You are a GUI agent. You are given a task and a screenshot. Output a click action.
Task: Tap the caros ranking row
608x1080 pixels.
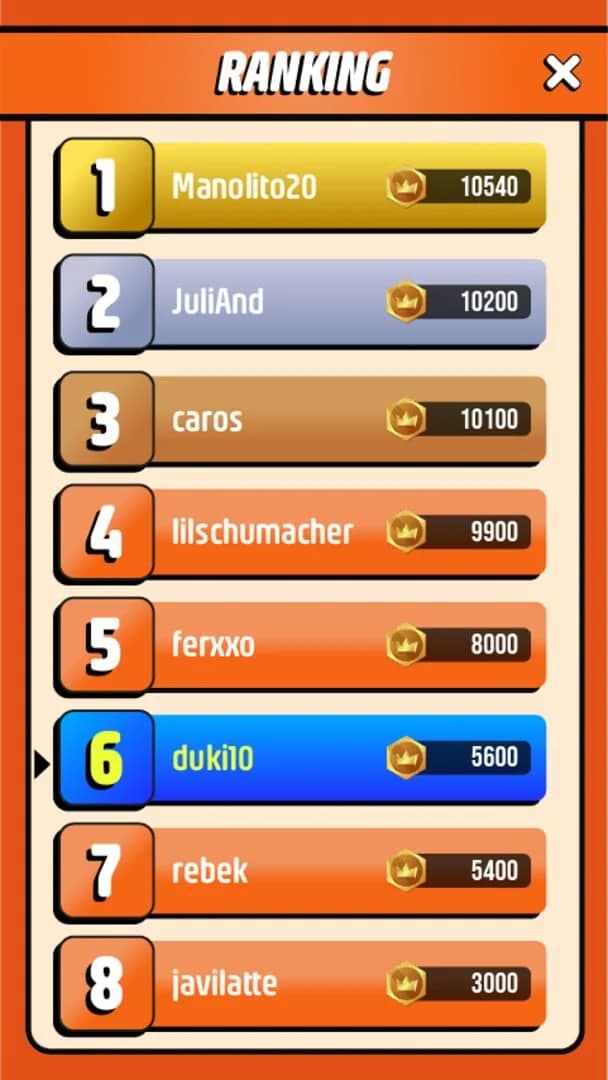(300, 419)
